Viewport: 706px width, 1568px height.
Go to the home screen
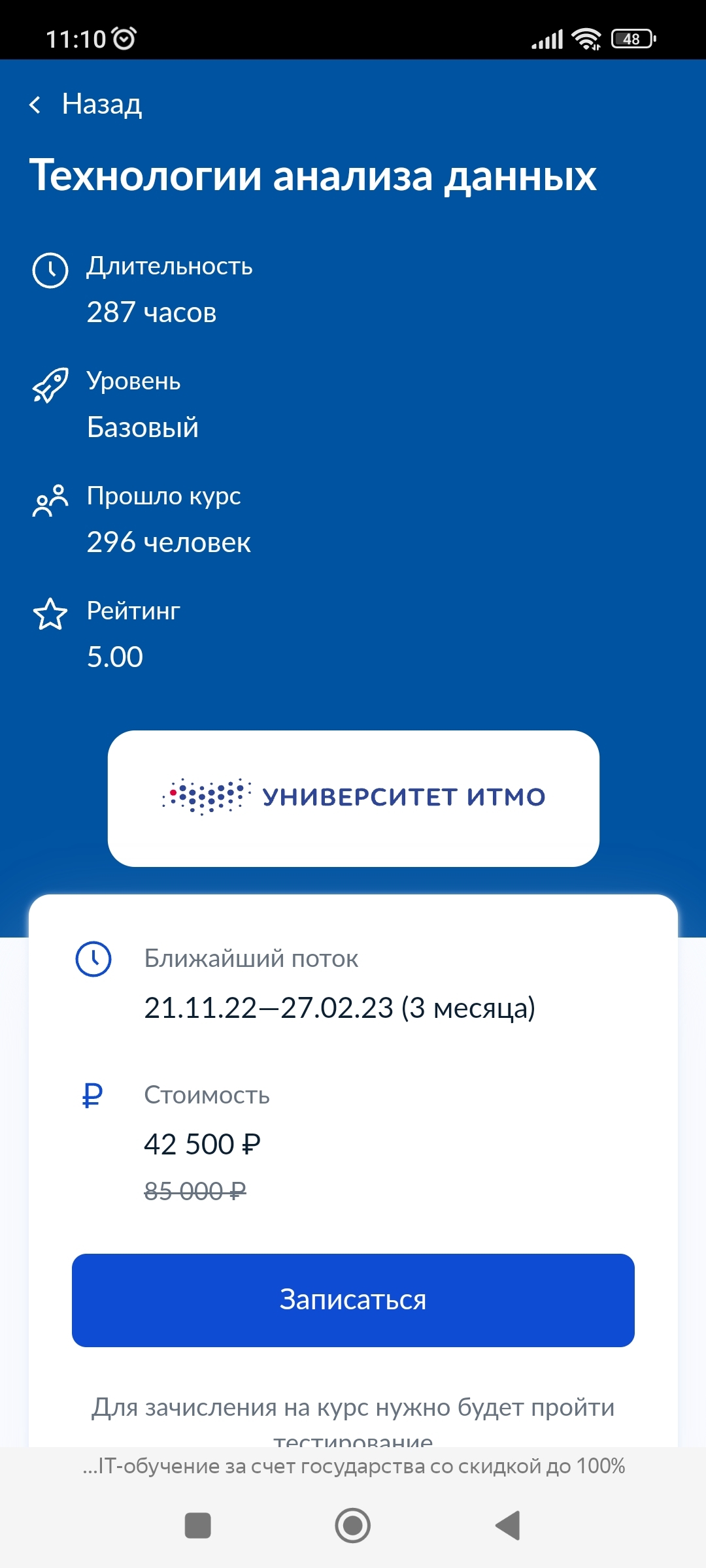pyautogui.click(x=353, y=1526)
